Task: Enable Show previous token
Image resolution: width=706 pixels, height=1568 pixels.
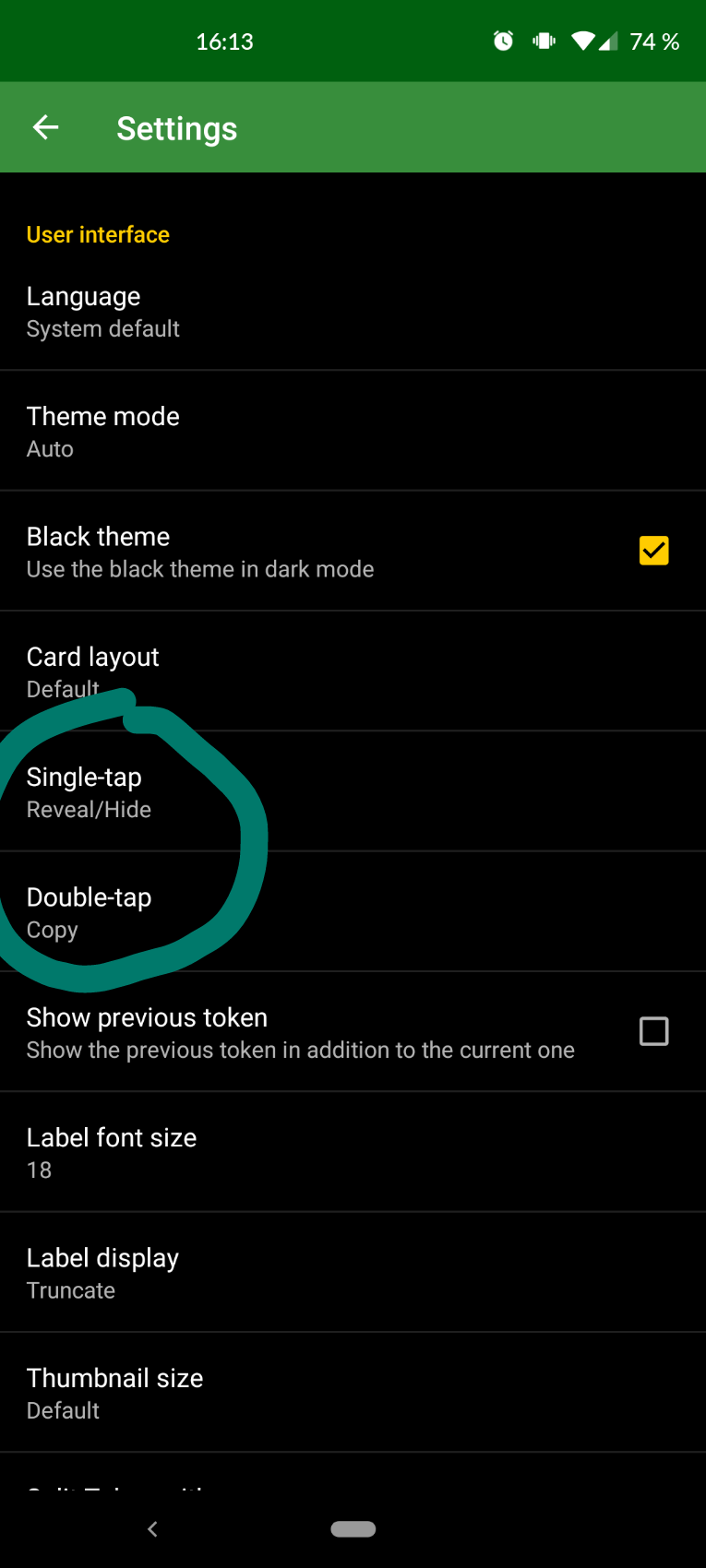Action: (x=654, y=1031)
